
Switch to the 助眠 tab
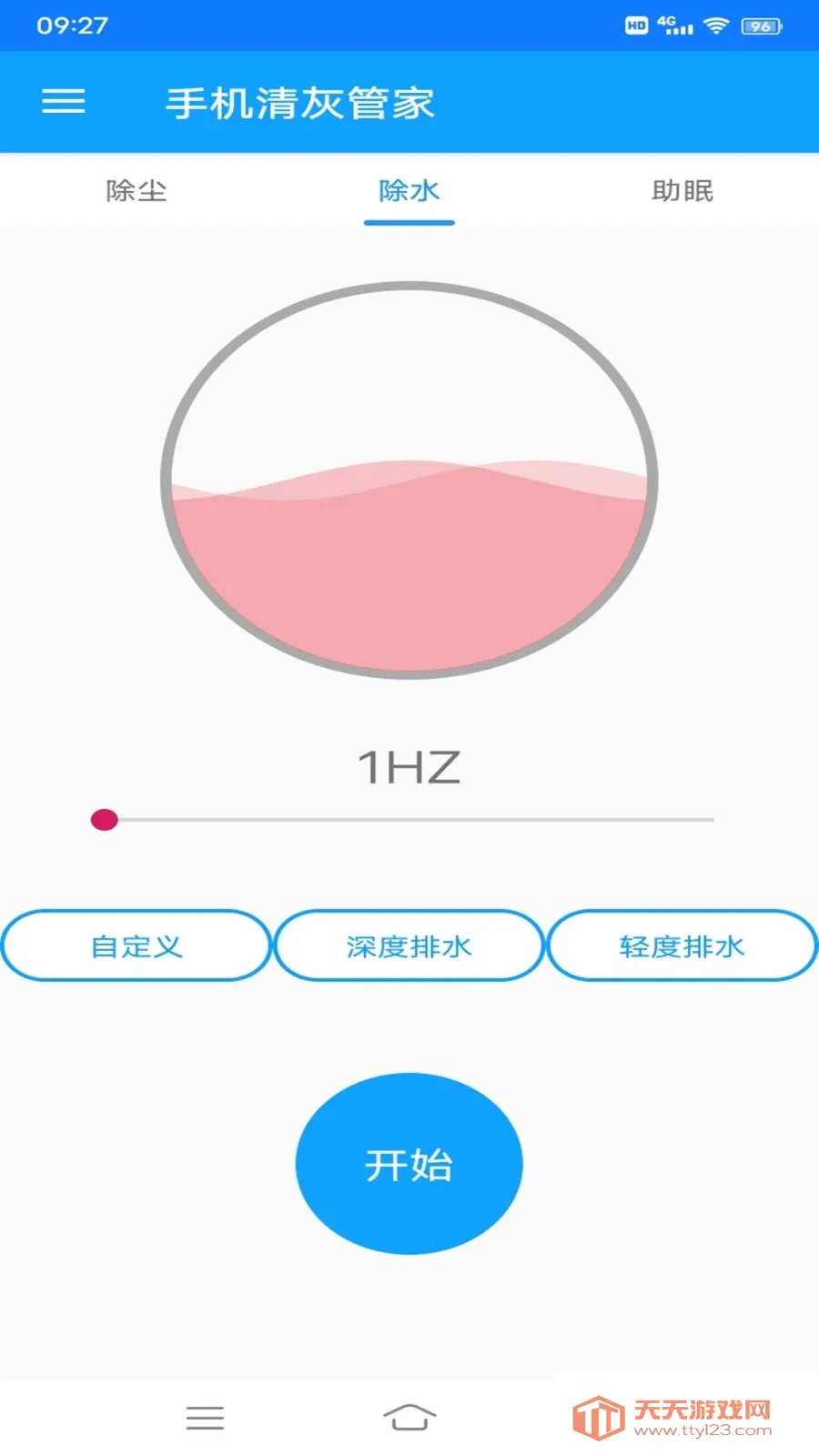pyautogui.click(x=682, y=191)
